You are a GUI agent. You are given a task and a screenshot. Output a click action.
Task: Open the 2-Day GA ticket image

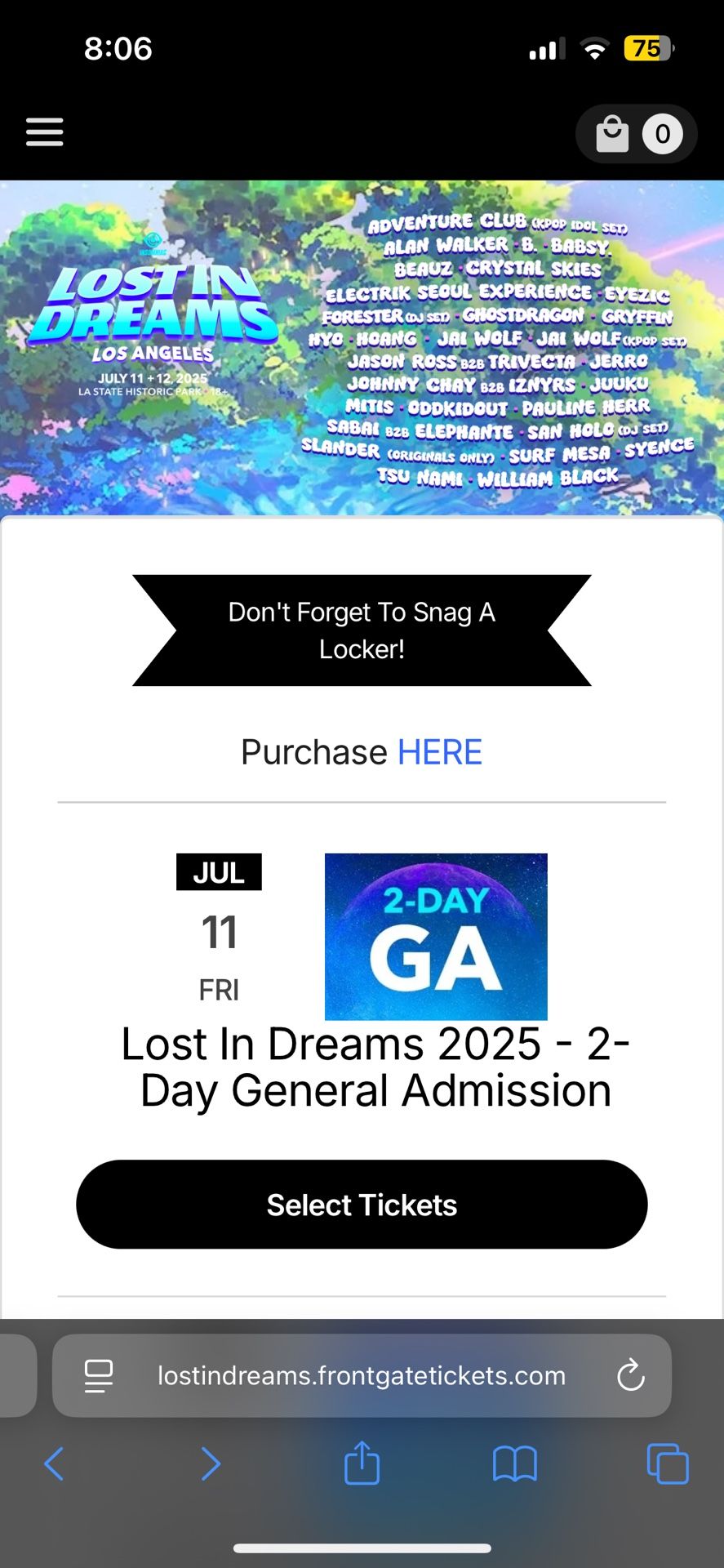point(436,937)
